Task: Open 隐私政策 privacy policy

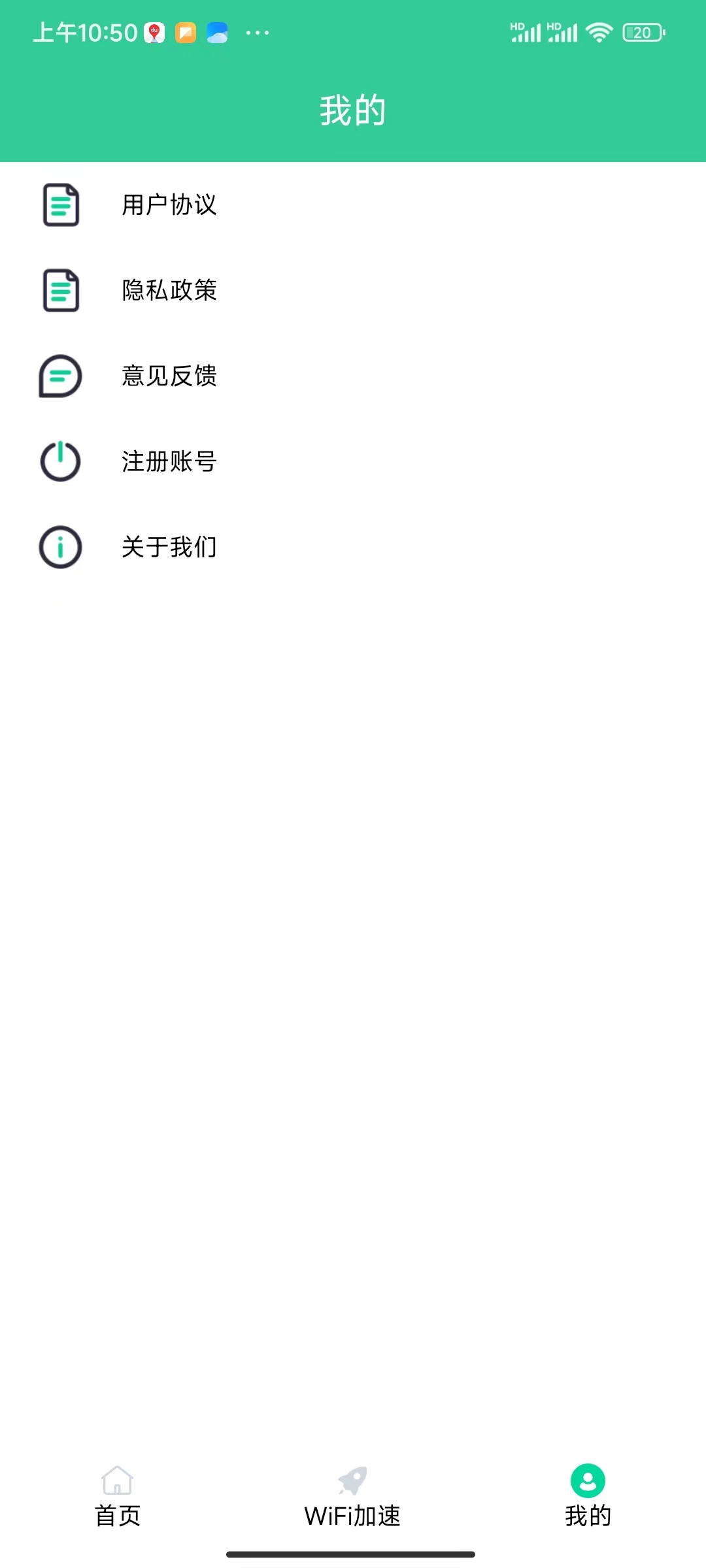Action: click(x=169, y=290)
